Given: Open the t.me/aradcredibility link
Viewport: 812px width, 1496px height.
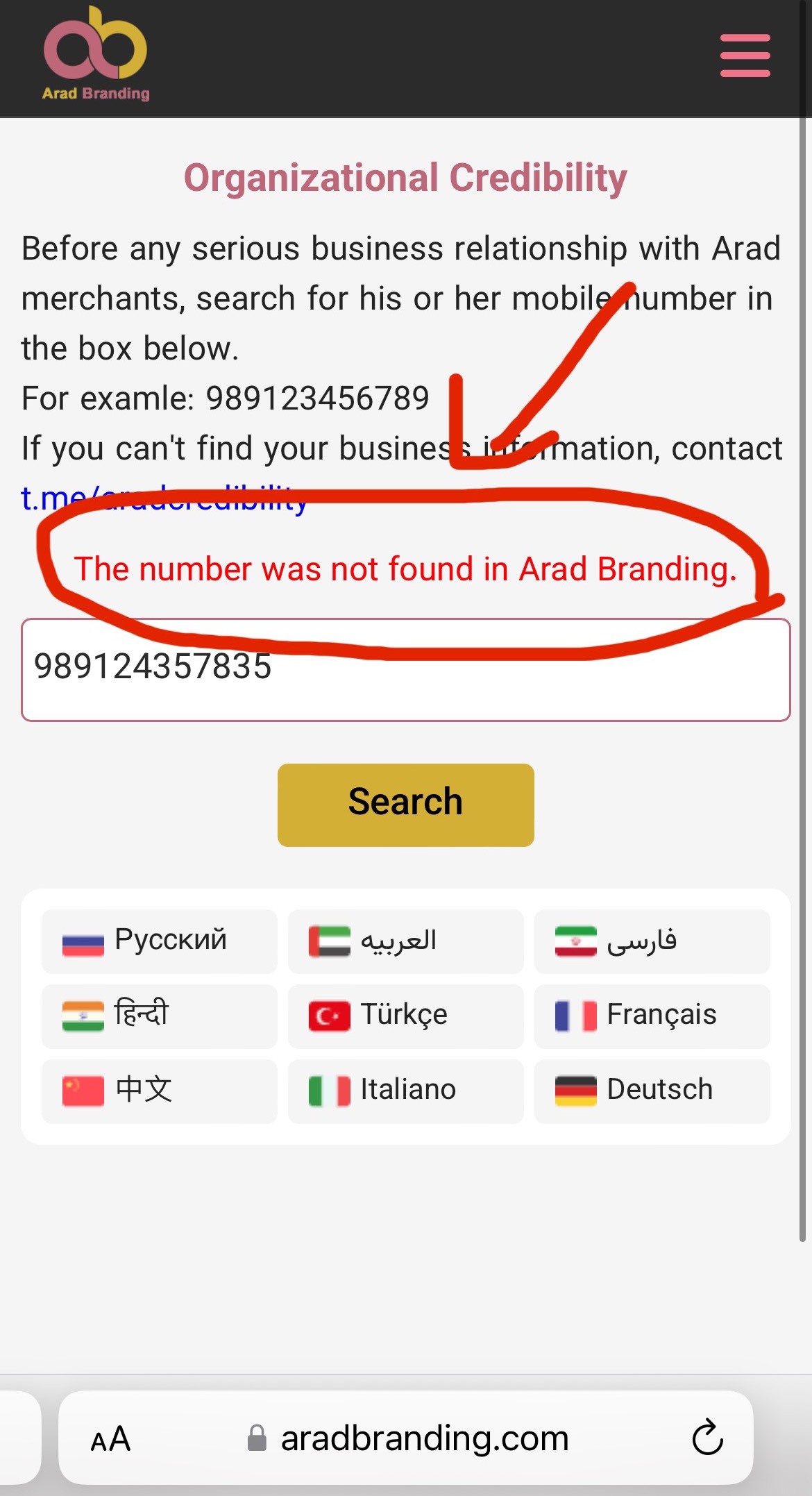Looking at the screenshot, I should point(164,498).
